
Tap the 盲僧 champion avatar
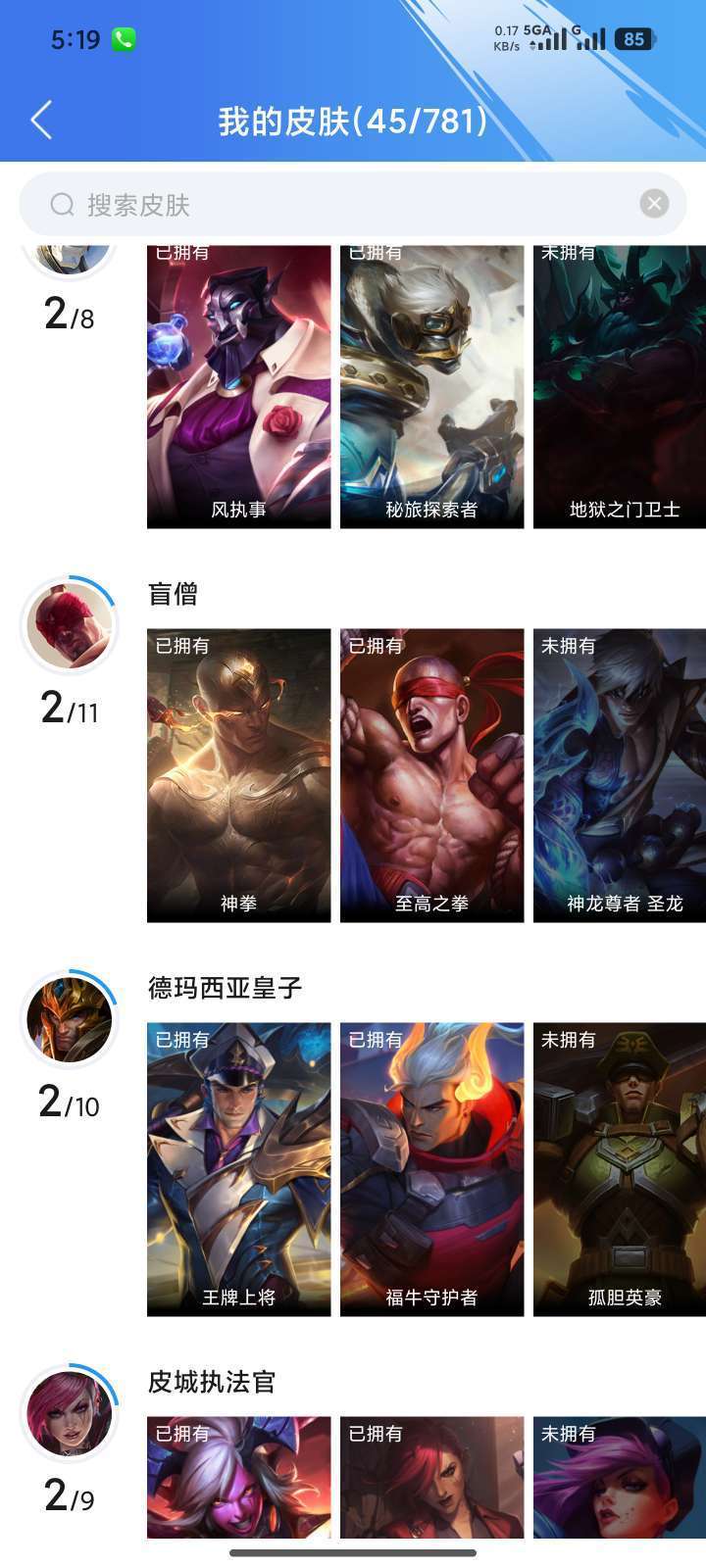click(x=69, y=625)
